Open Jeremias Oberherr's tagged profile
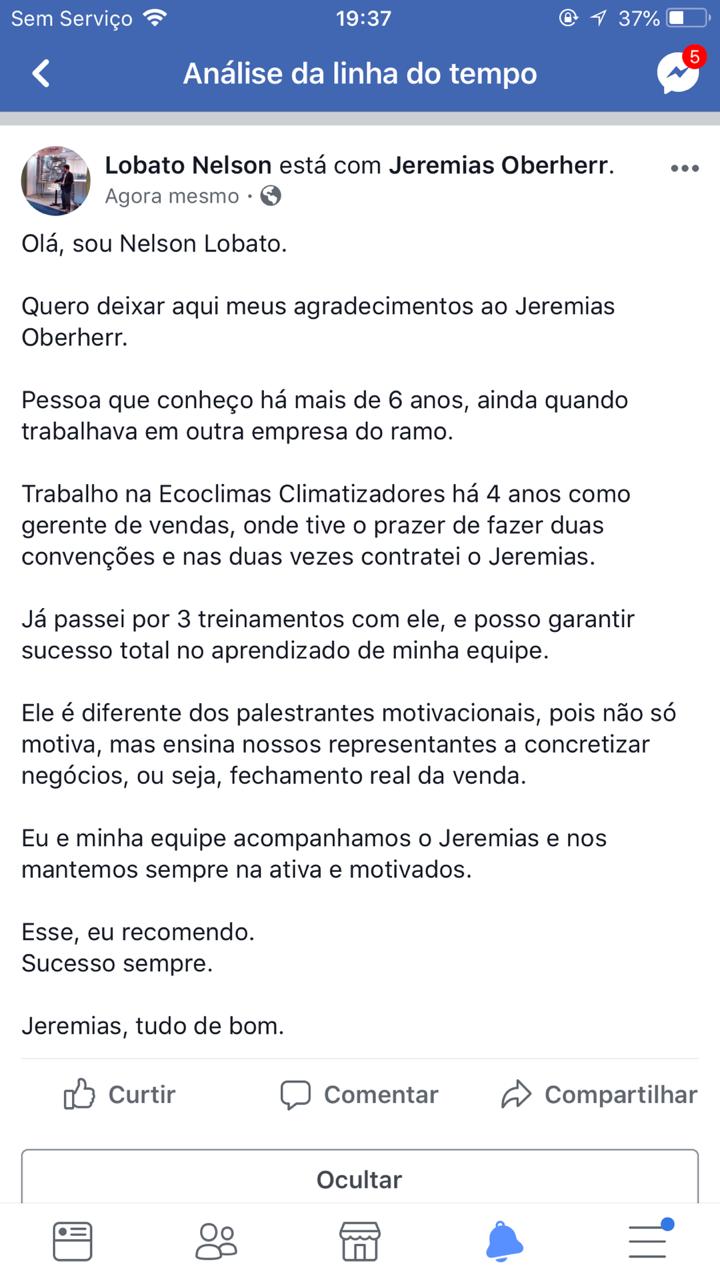This screenshot has height=1280, width=720. pos(498,166)
